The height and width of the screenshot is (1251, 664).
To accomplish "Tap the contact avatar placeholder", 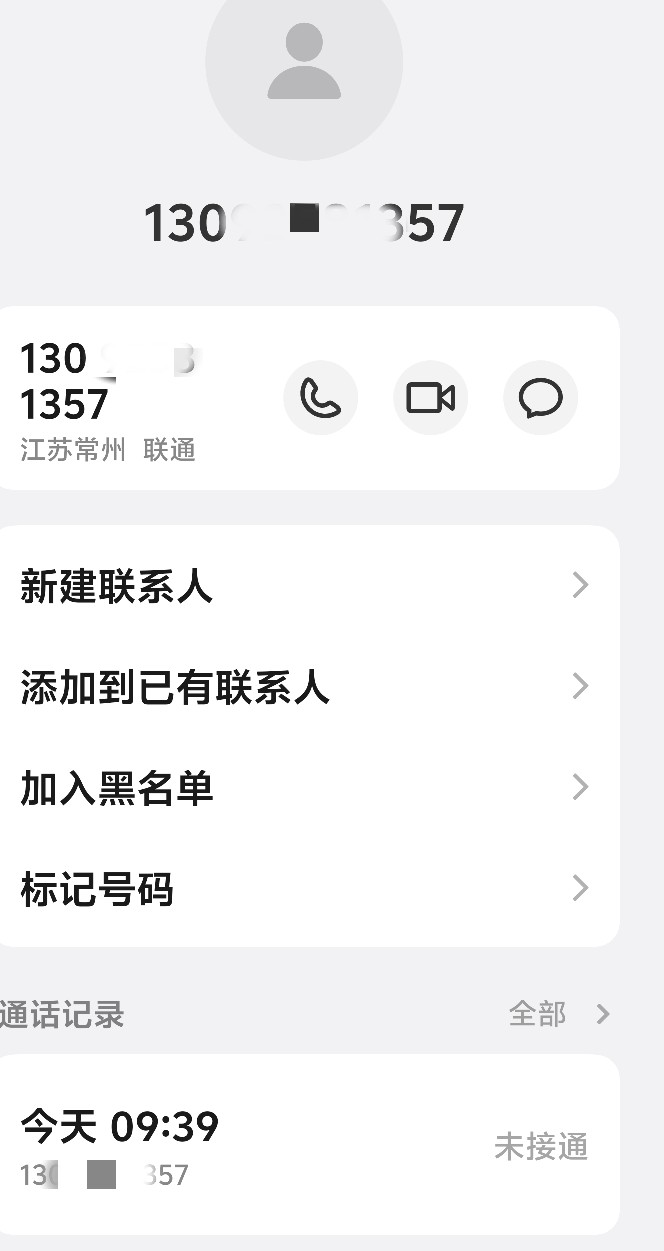I will point(304,61).
